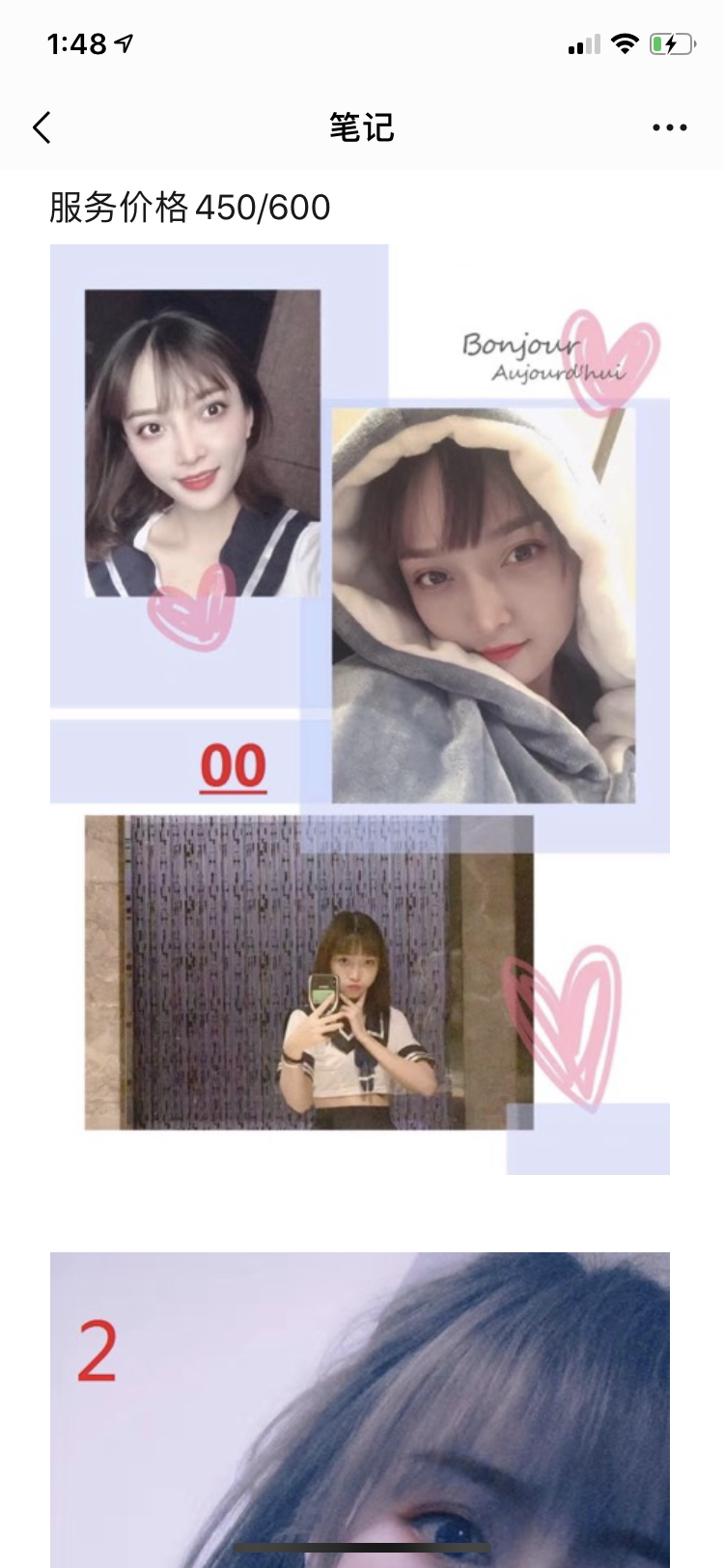Open the three-dot overflow menu
Viewport: 724px width, 1568px height.
[x=669, y=127]
